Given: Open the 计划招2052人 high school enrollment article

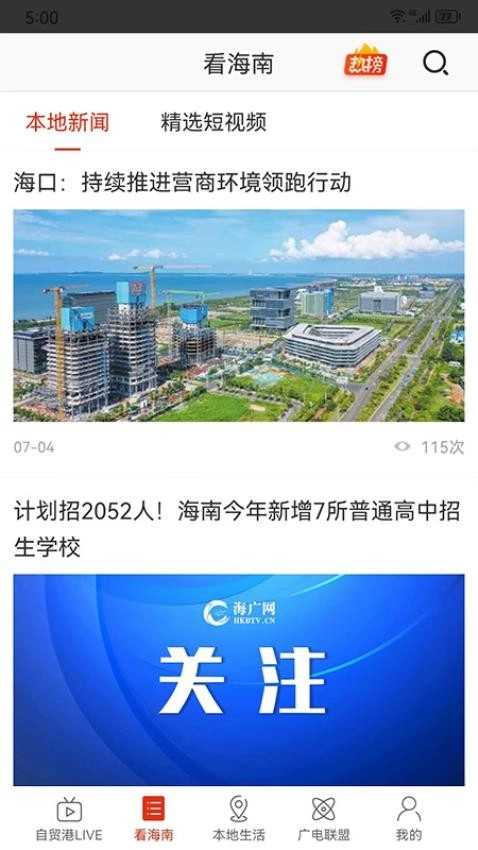Looking at the screenshot, I should click(237, 529).
